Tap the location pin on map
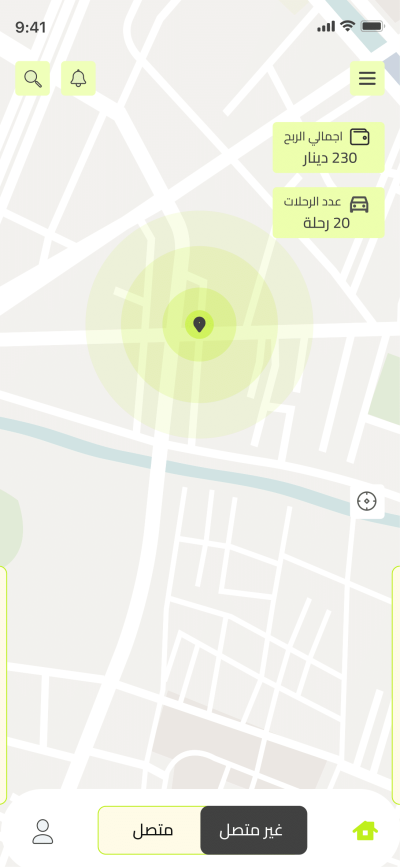This screenshot has width=400, height=867. pos(199,325)
